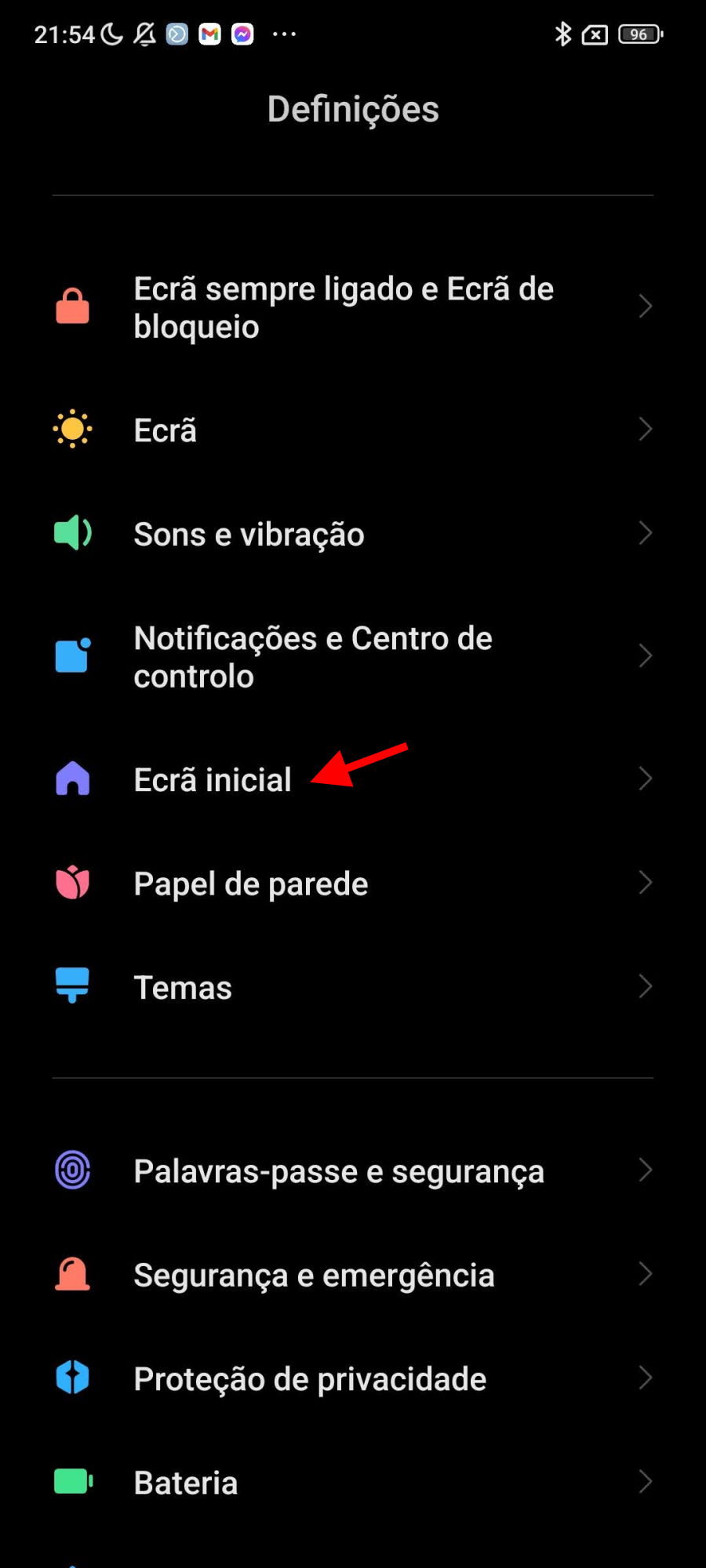The image size is (706, 1568).
Task: Go to Segurança e emergência
Action: (x=353, y=1275)
